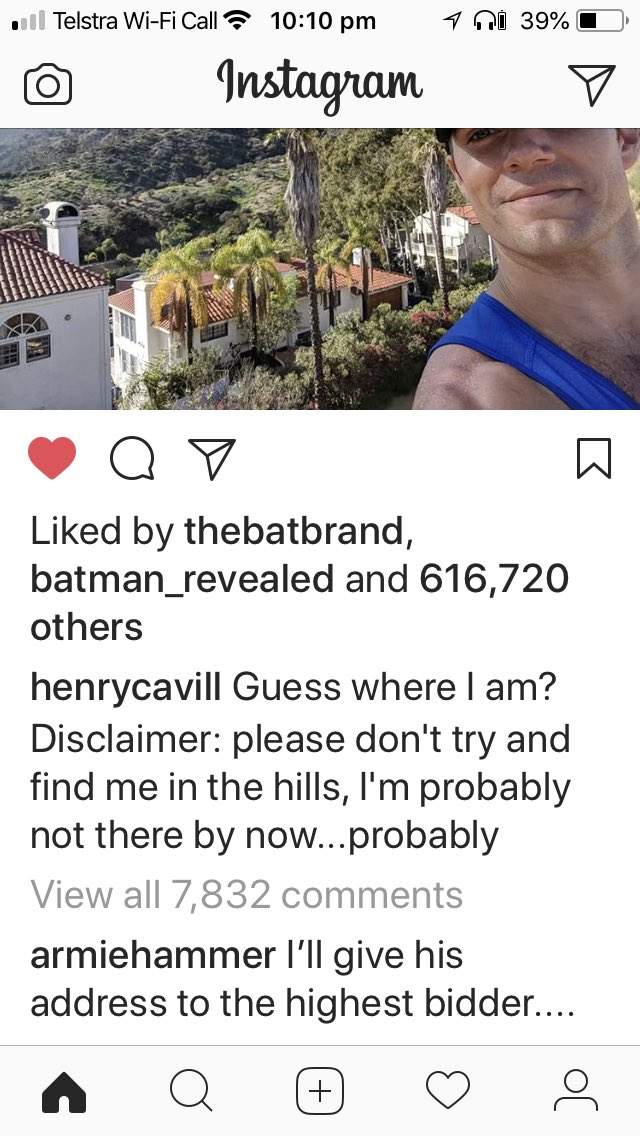The width and height of the screenshot is (640, 1136).
Task: View all 7,832 comments
Action: point(247,894)
